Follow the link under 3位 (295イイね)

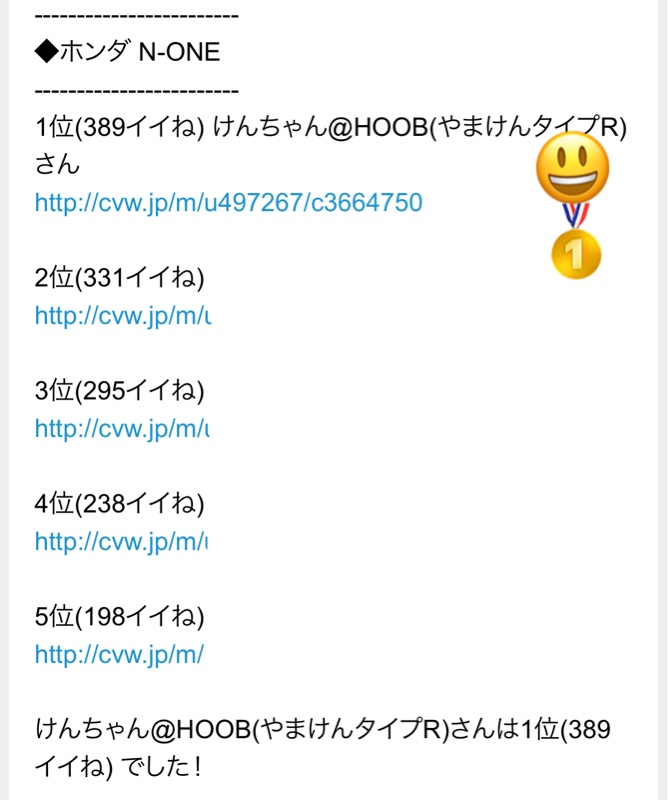tap(122, 429)
